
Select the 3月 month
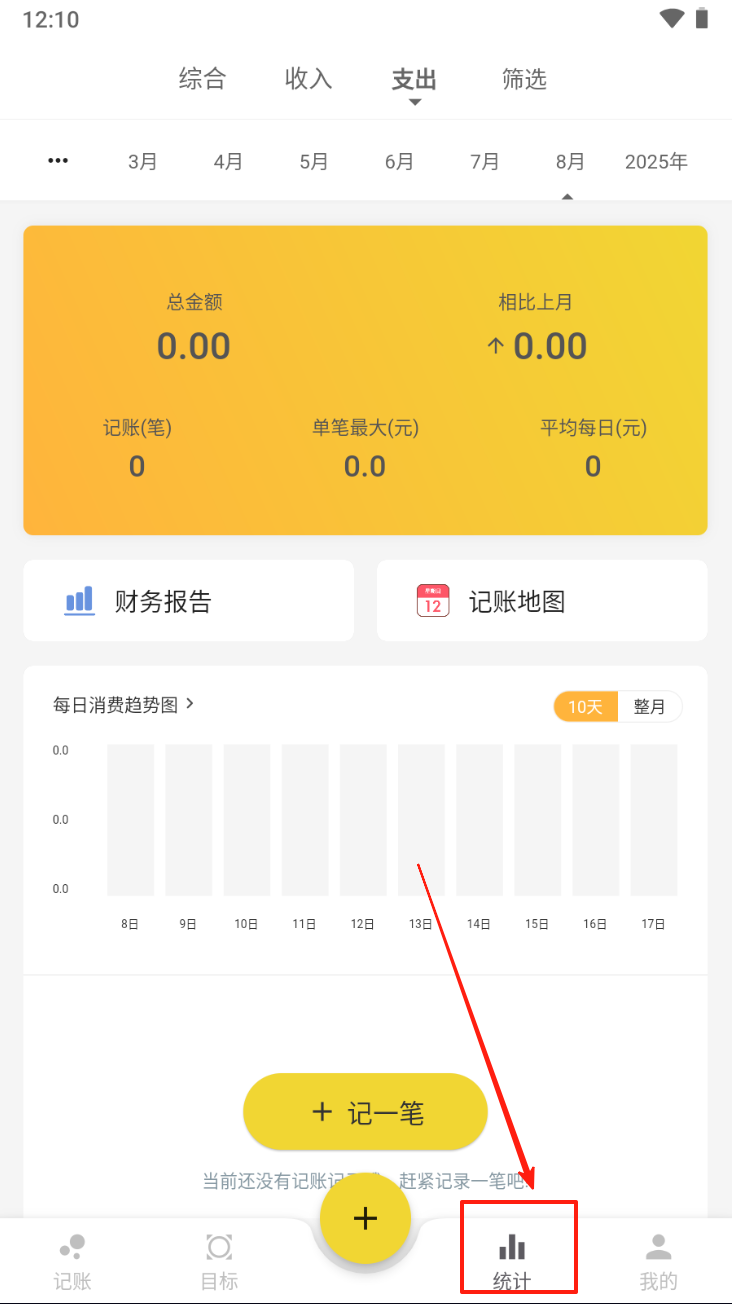[x=143, y=161]
